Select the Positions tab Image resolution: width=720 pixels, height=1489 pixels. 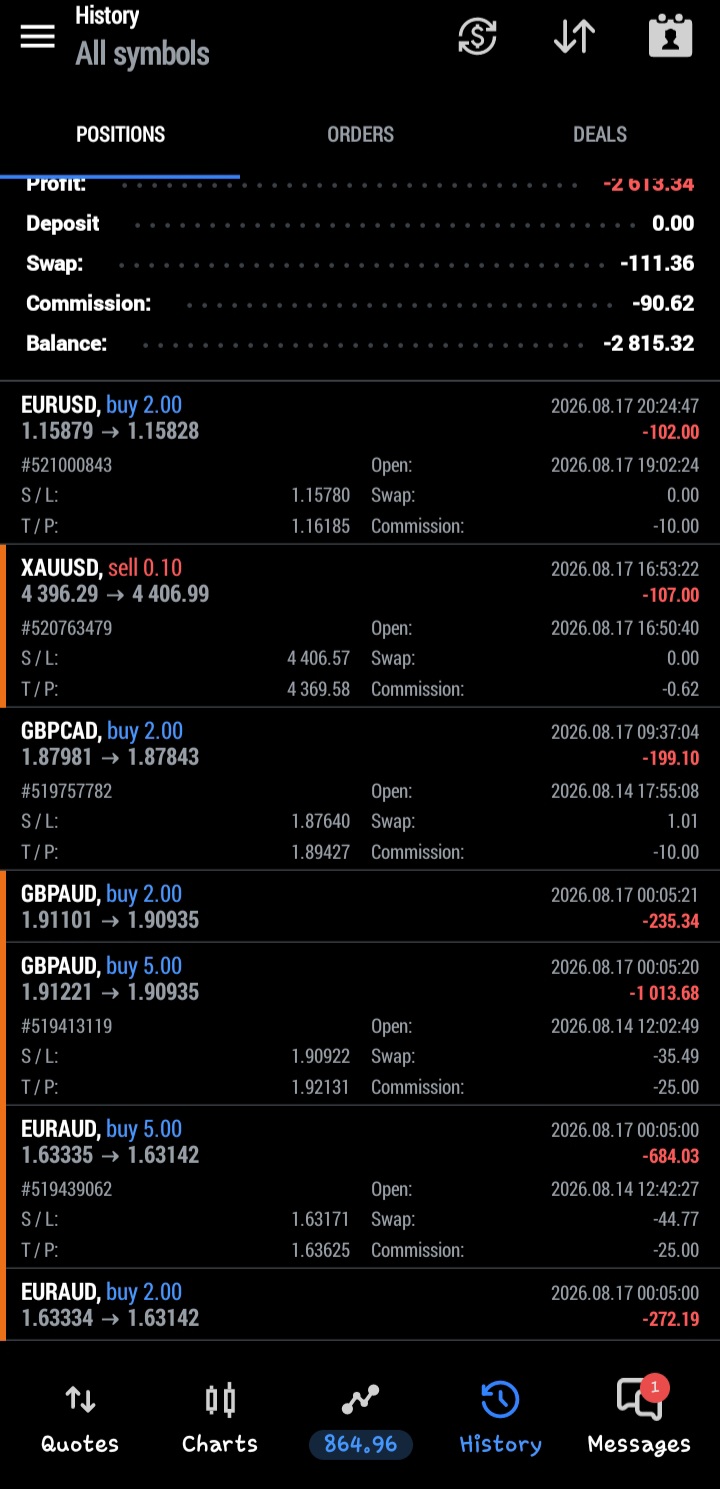120,135
